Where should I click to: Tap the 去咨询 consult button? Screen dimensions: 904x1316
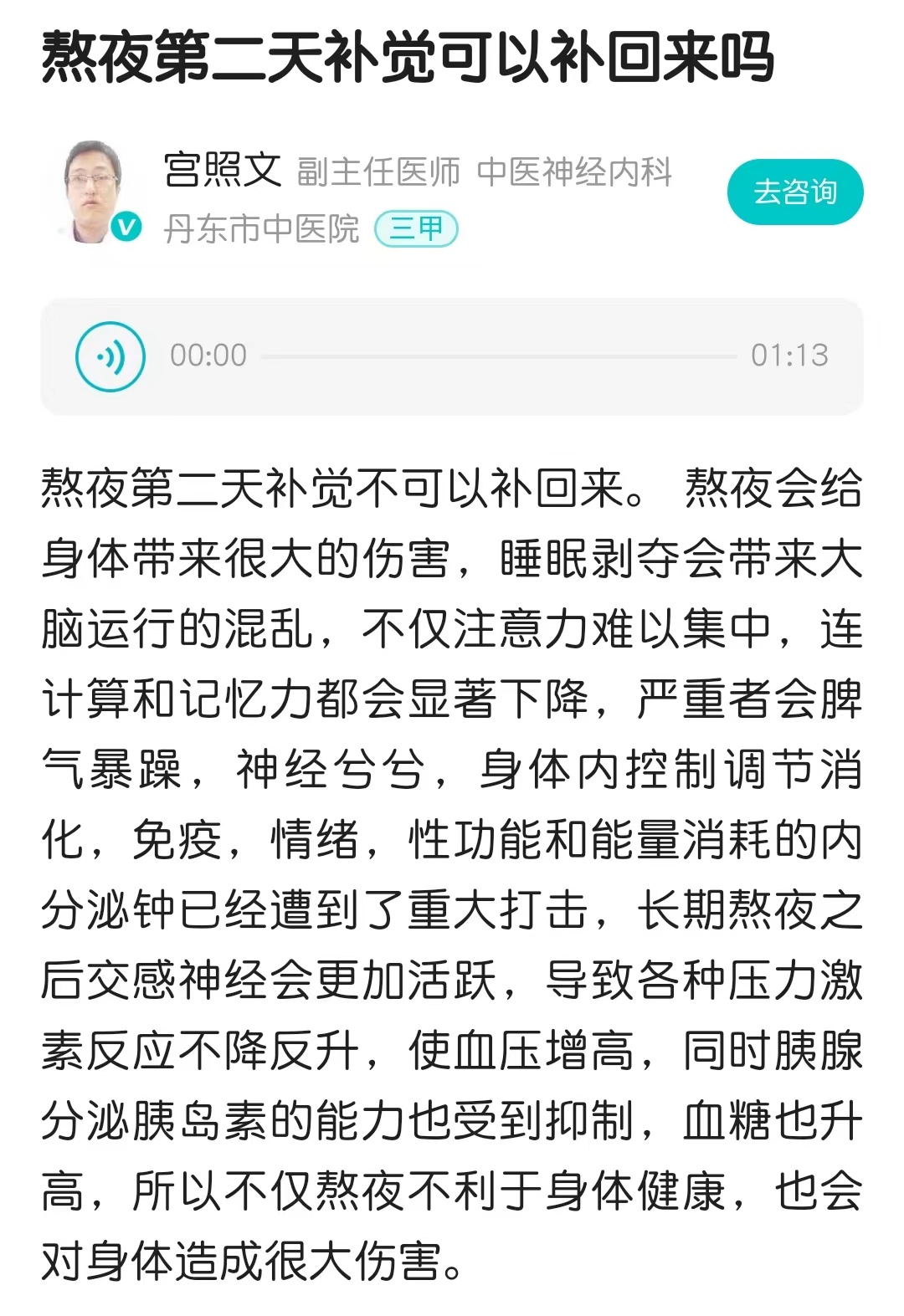794,192
